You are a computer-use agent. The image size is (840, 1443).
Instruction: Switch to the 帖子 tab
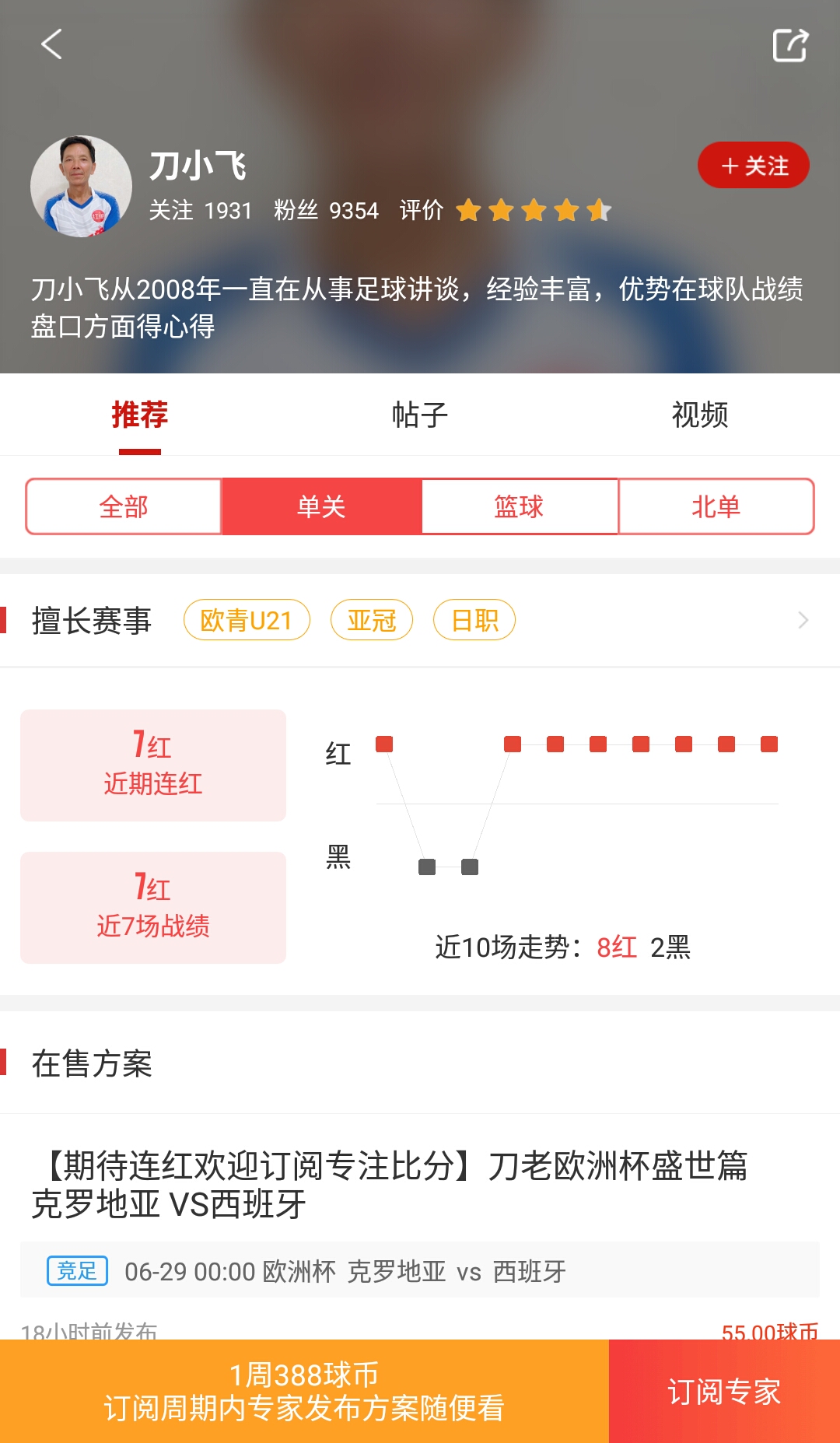(420, 415)
